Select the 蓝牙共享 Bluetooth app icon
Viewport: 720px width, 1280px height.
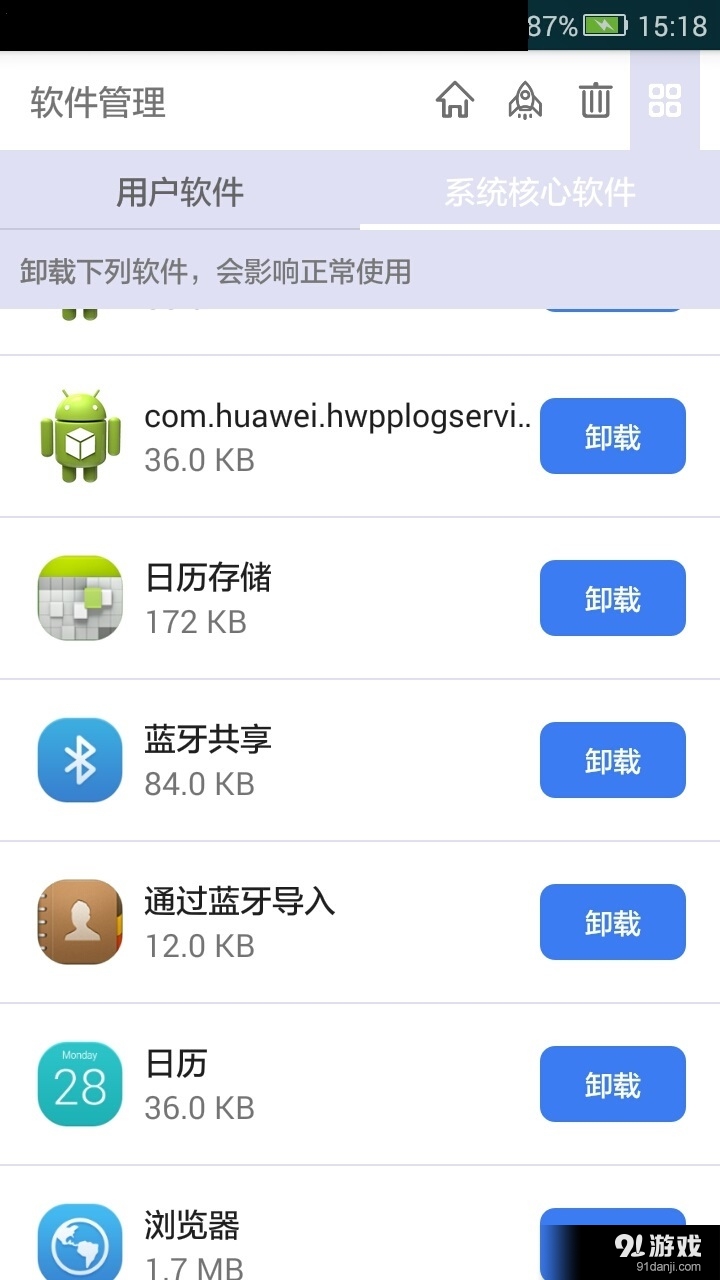point(79,760)
